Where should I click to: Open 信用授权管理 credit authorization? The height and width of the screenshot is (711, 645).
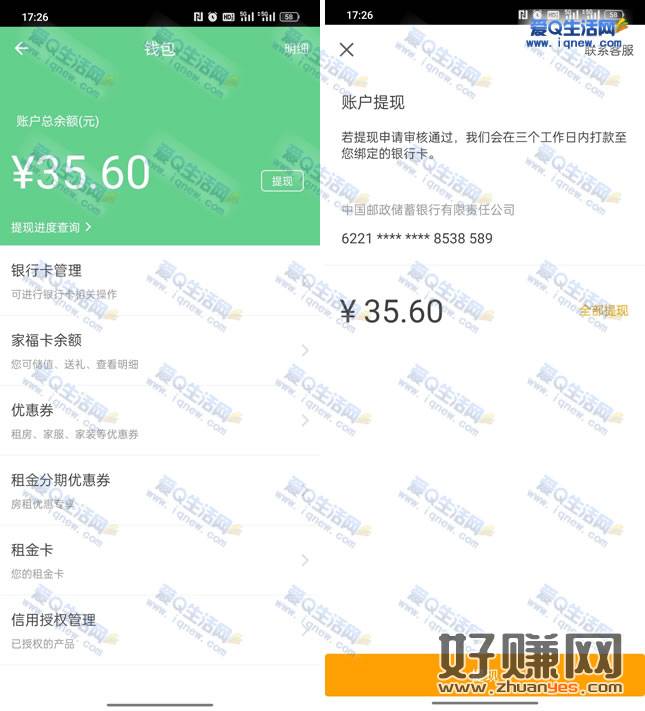160,631
